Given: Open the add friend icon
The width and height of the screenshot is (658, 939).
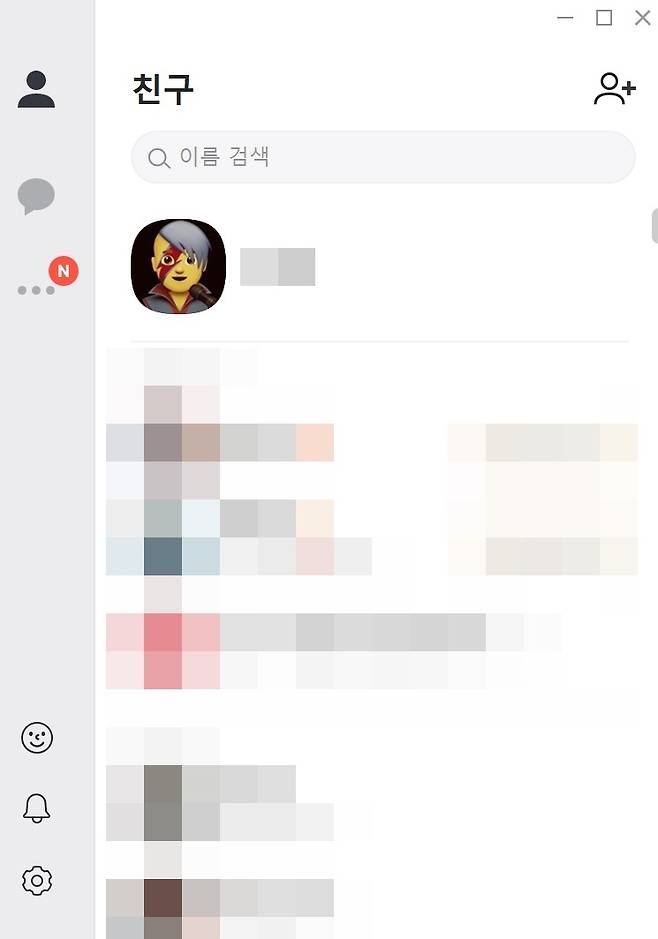Looking at the screenshot, I should [614, 89].
